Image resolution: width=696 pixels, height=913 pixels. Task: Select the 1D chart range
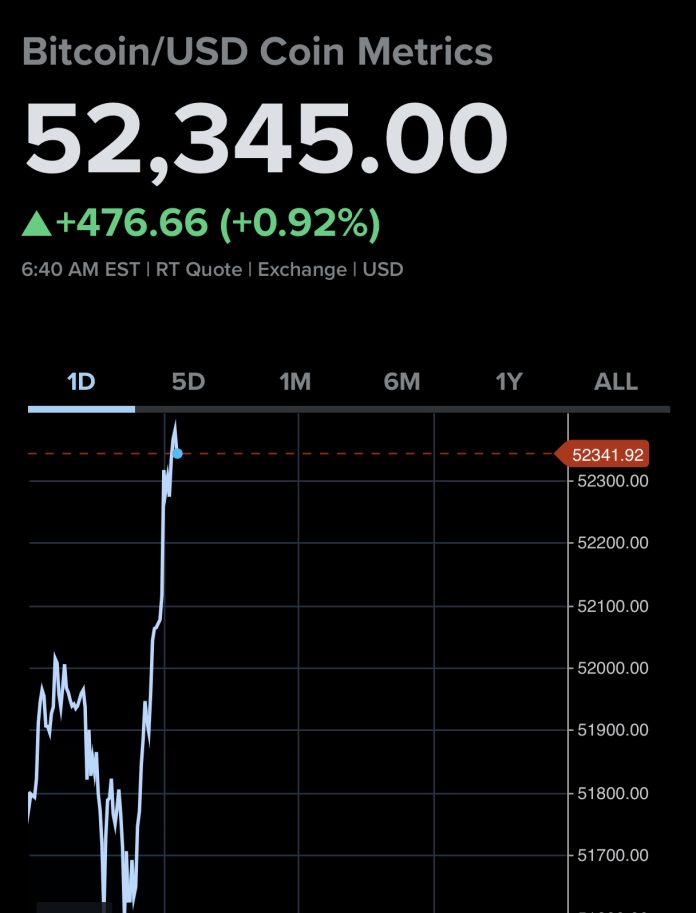click(x=81, y=382)
